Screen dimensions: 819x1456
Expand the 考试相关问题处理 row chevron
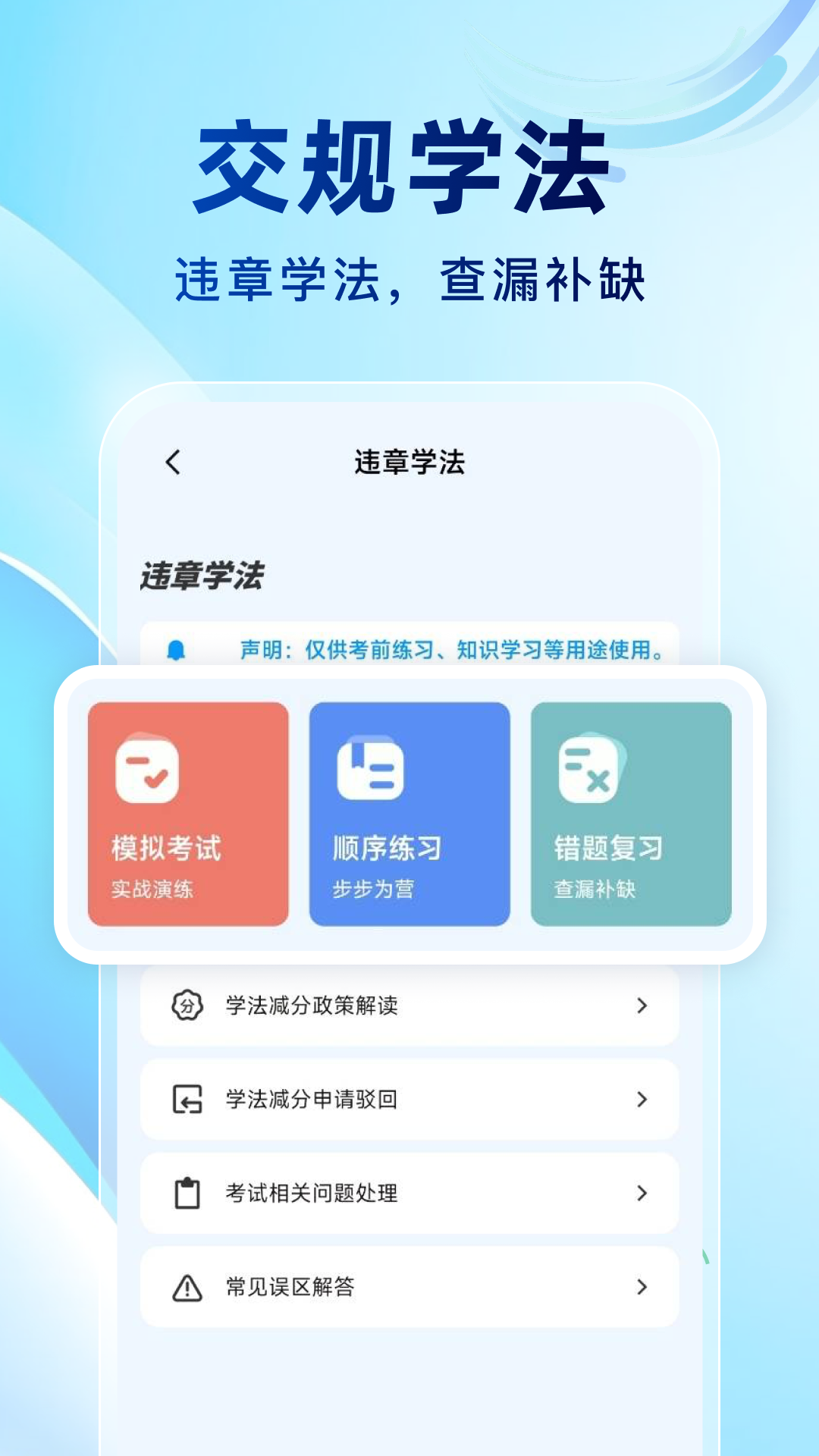643,1193
